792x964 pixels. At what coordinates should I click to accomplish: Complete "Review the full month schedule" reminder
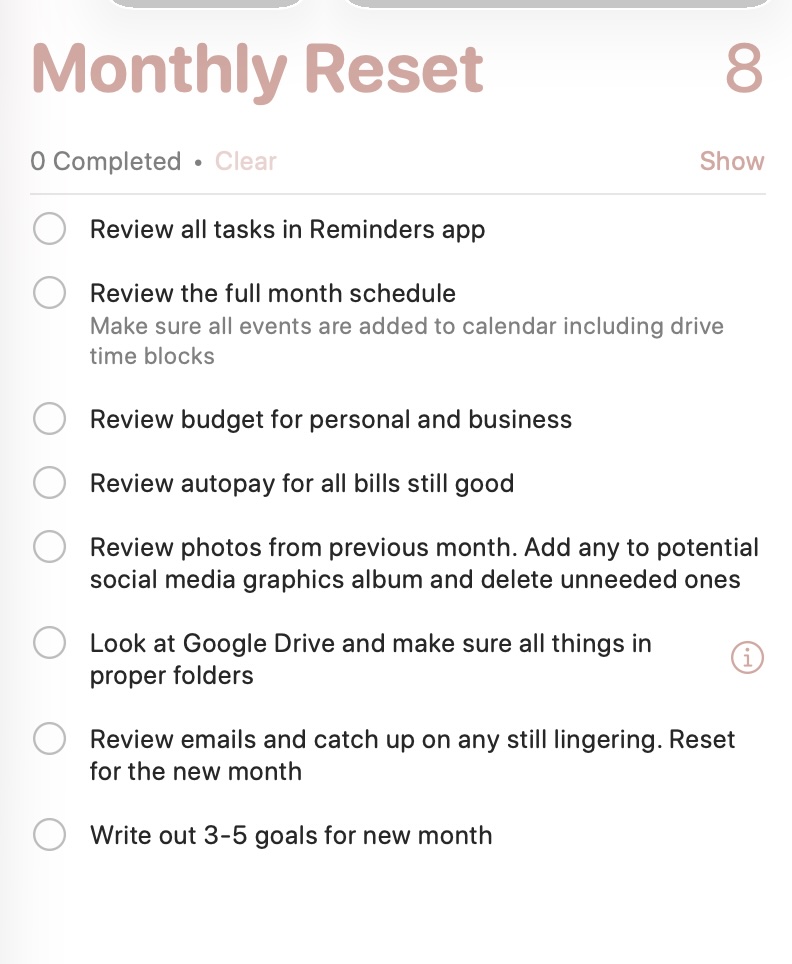(x=49, y=293)
